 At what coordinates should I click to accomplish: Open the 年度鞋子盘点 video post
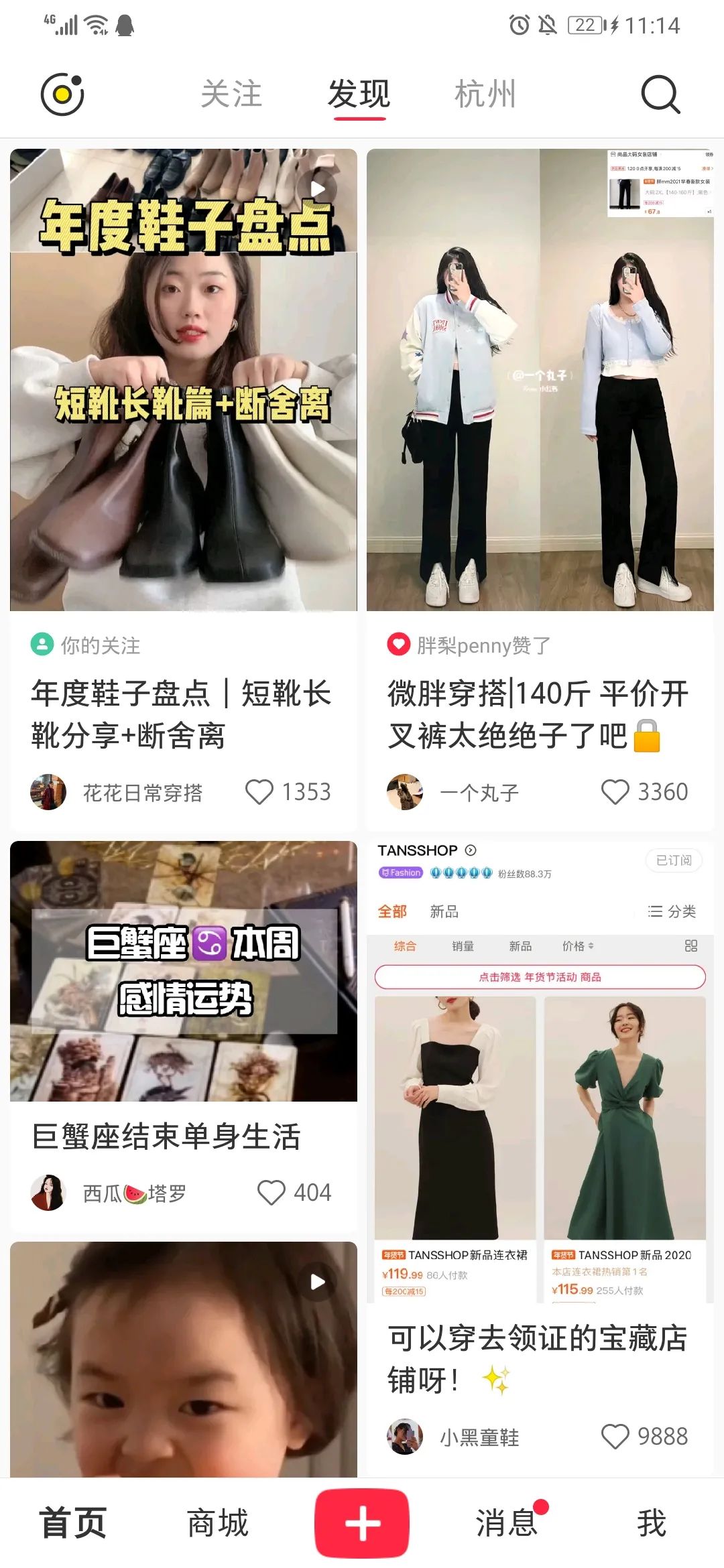coord(184,379)
